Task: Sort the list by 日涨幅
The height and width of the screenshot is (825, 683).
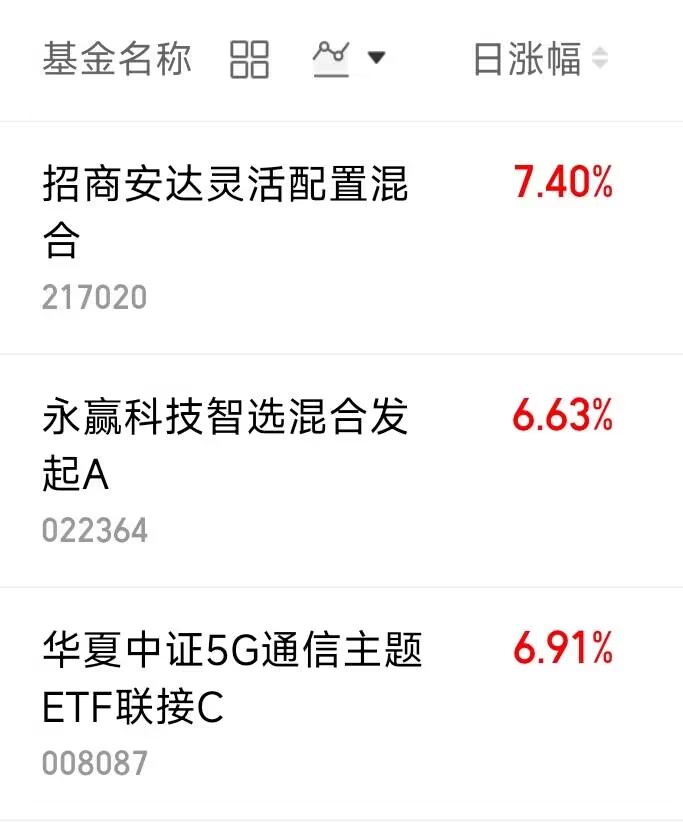Action: pyautogui.click(x=541, y=58)
